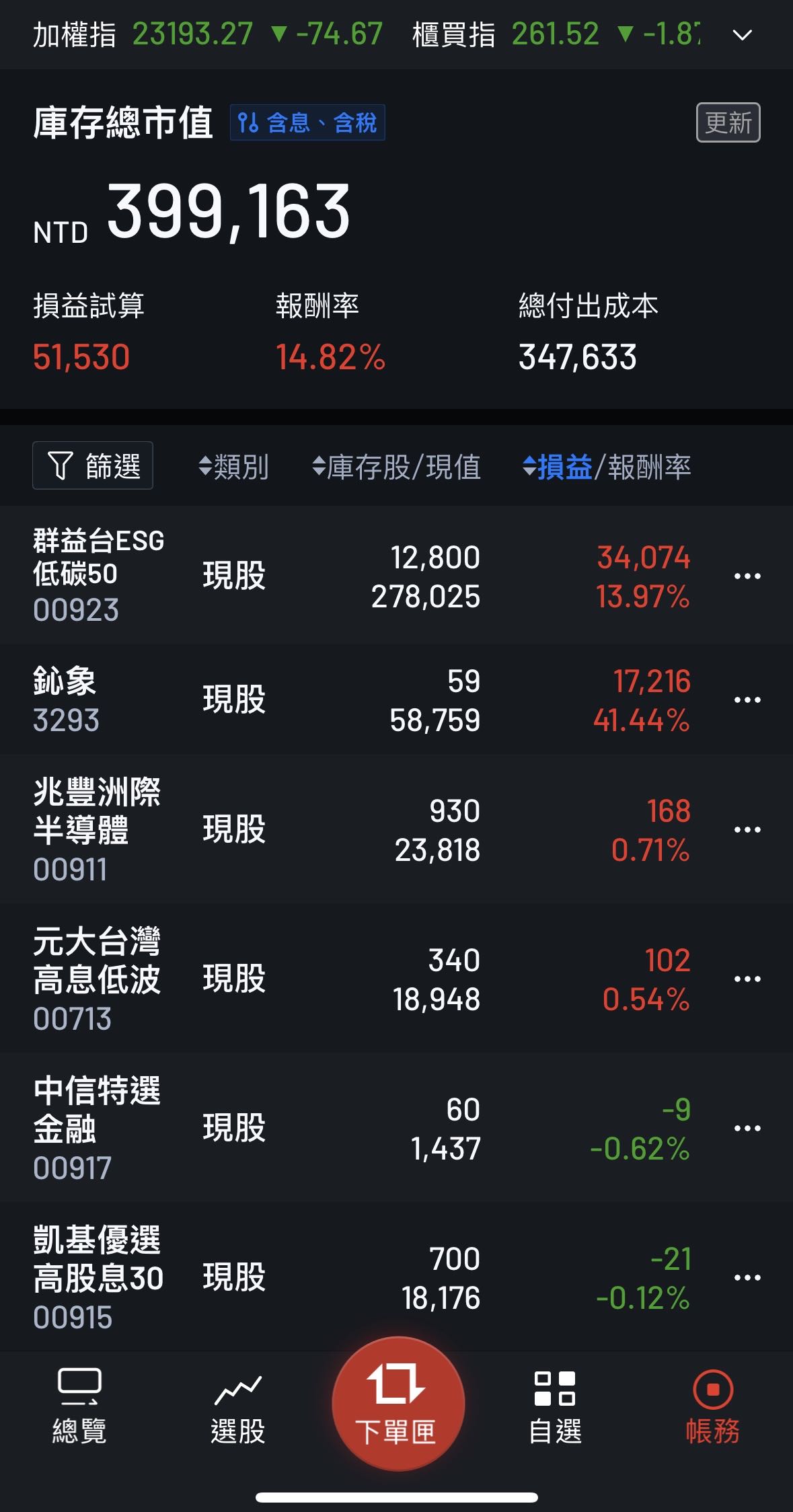
Task: Expand the market index ticker chevron
Action: pos(742,35)
